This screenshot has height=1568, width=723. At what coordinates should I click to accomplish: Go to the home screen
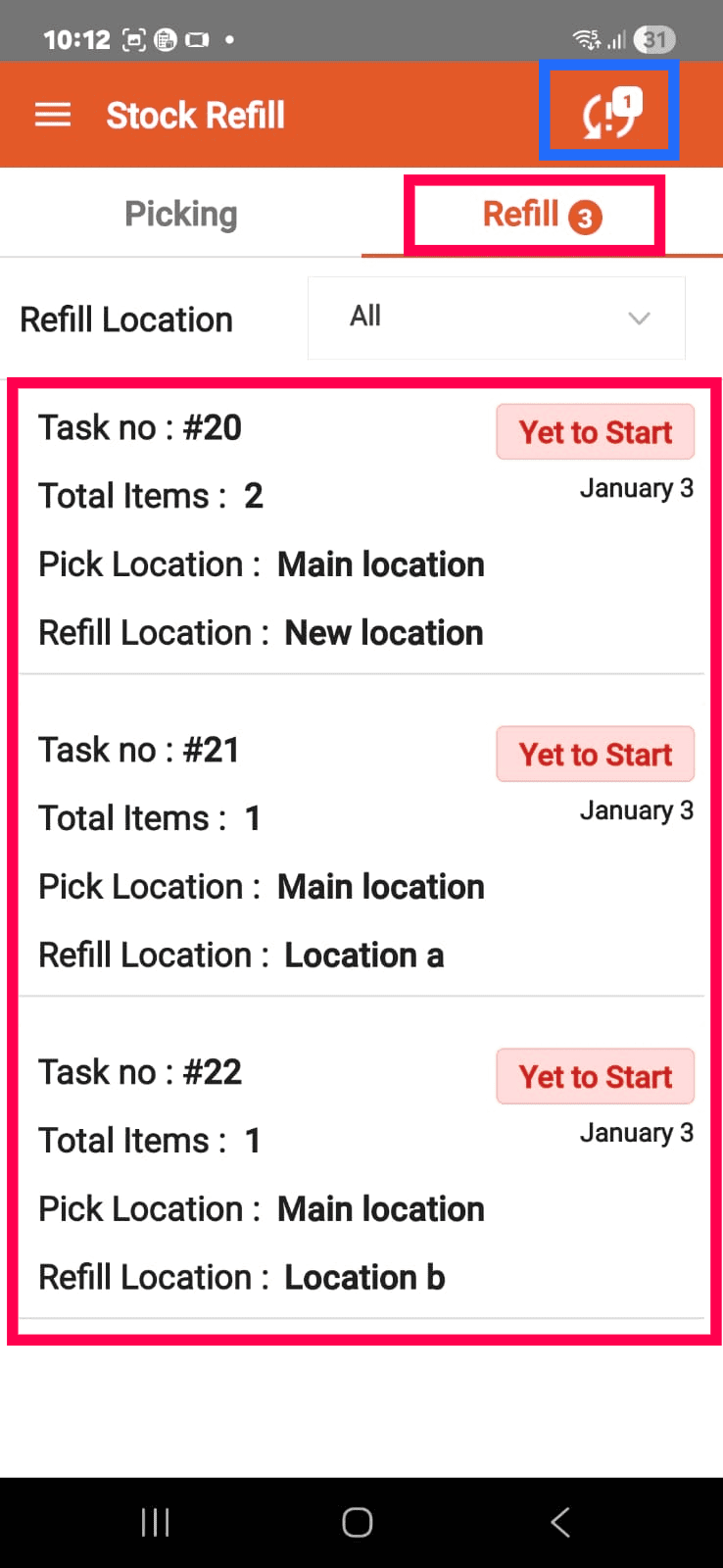click(358, 1522)
